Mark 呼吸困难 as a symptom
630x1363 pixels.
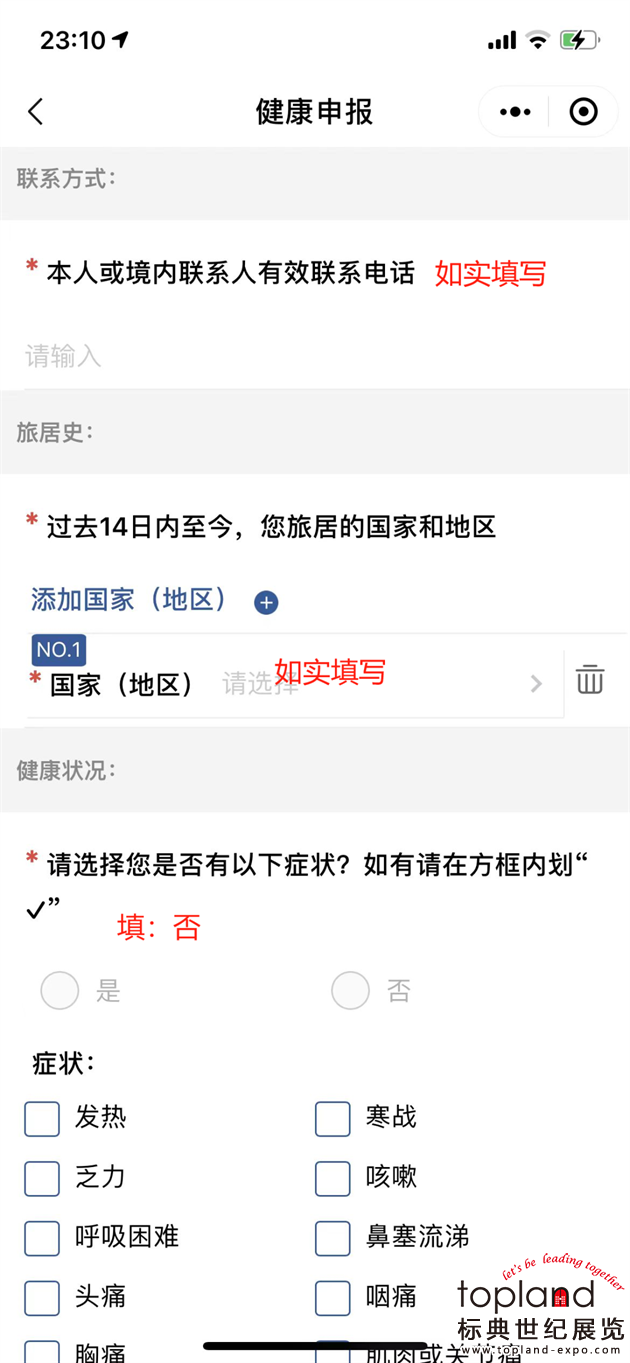(42, 1238)
